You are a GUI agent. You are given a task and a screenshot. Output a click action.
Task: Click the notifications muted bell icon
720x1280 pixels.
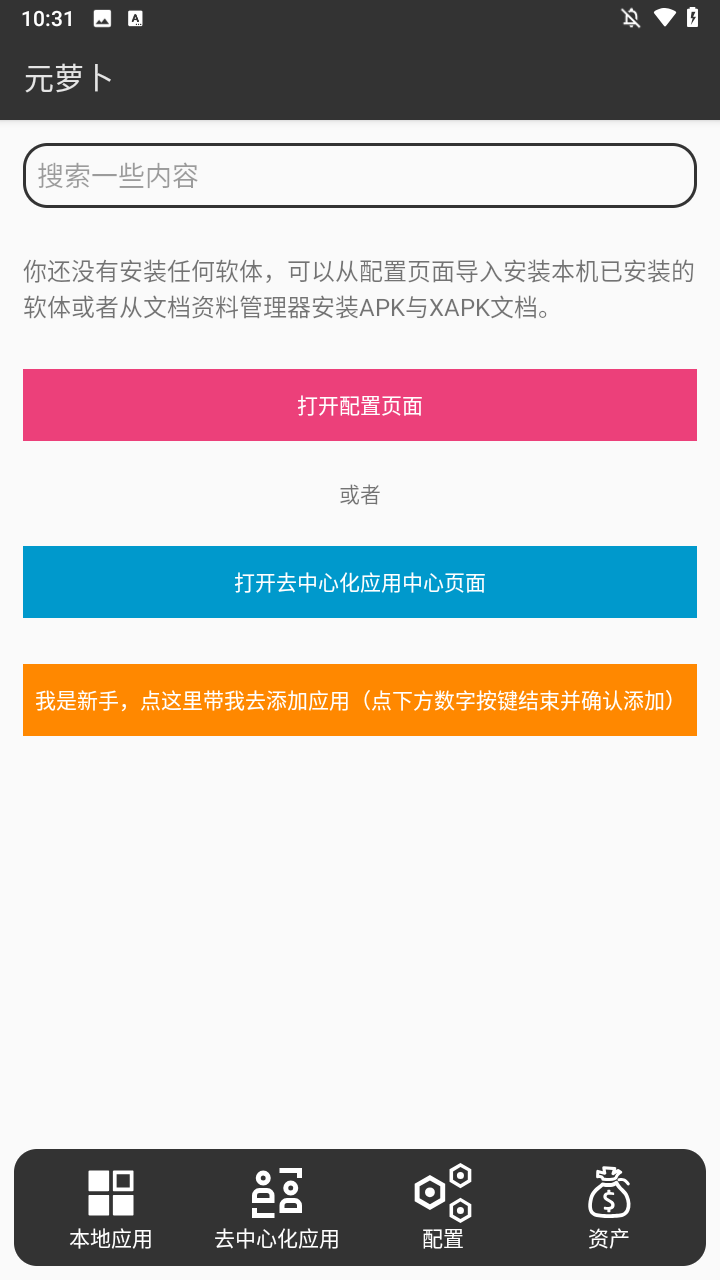click(x=630, y=17)
